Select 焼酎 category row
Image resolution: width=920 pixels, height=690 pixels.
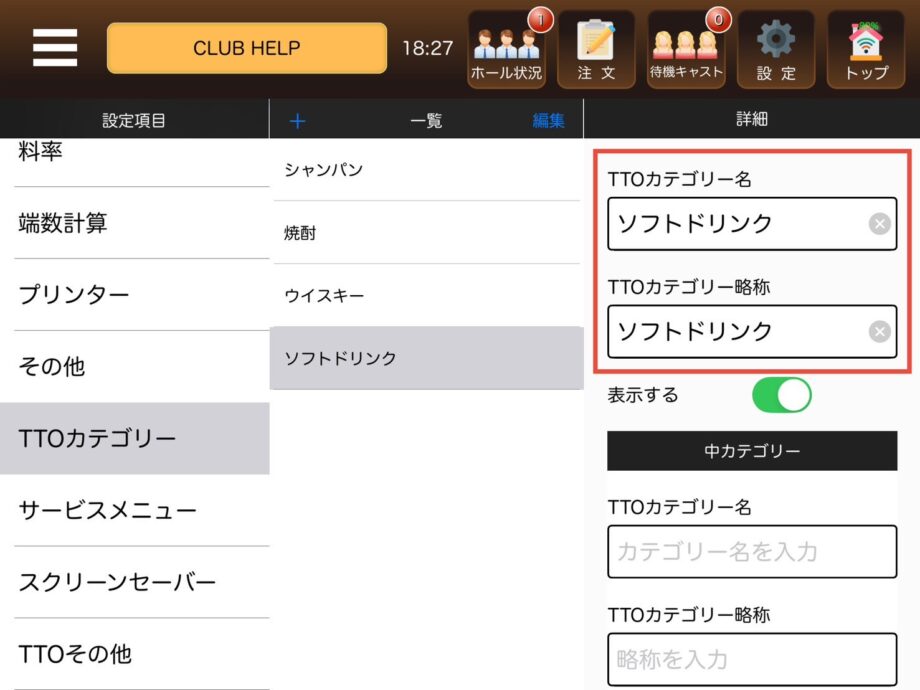click(425, 233)
